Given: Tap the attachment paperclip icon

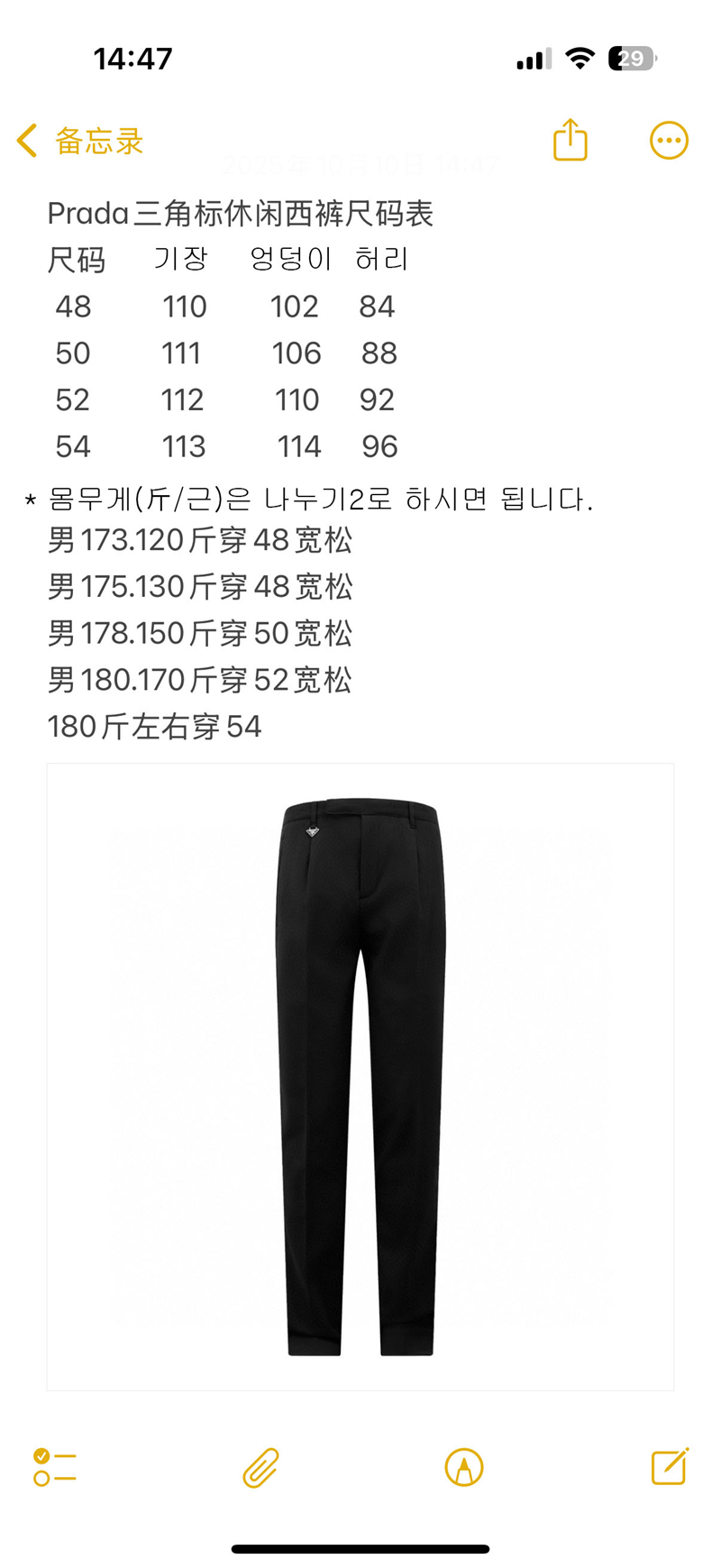Looking at the screenshot, I should coord(261,1467).
